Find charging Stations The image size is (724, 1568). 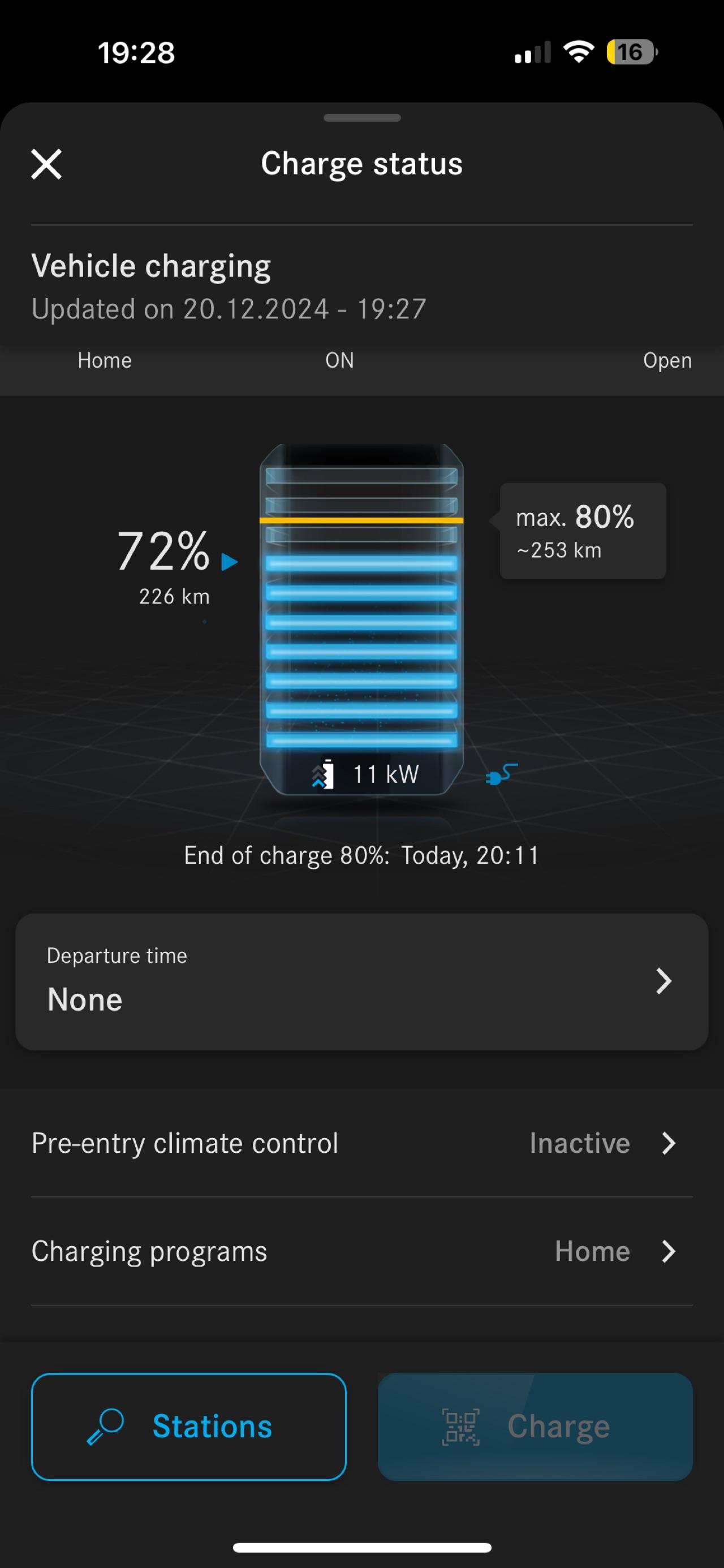(189, 1426)
